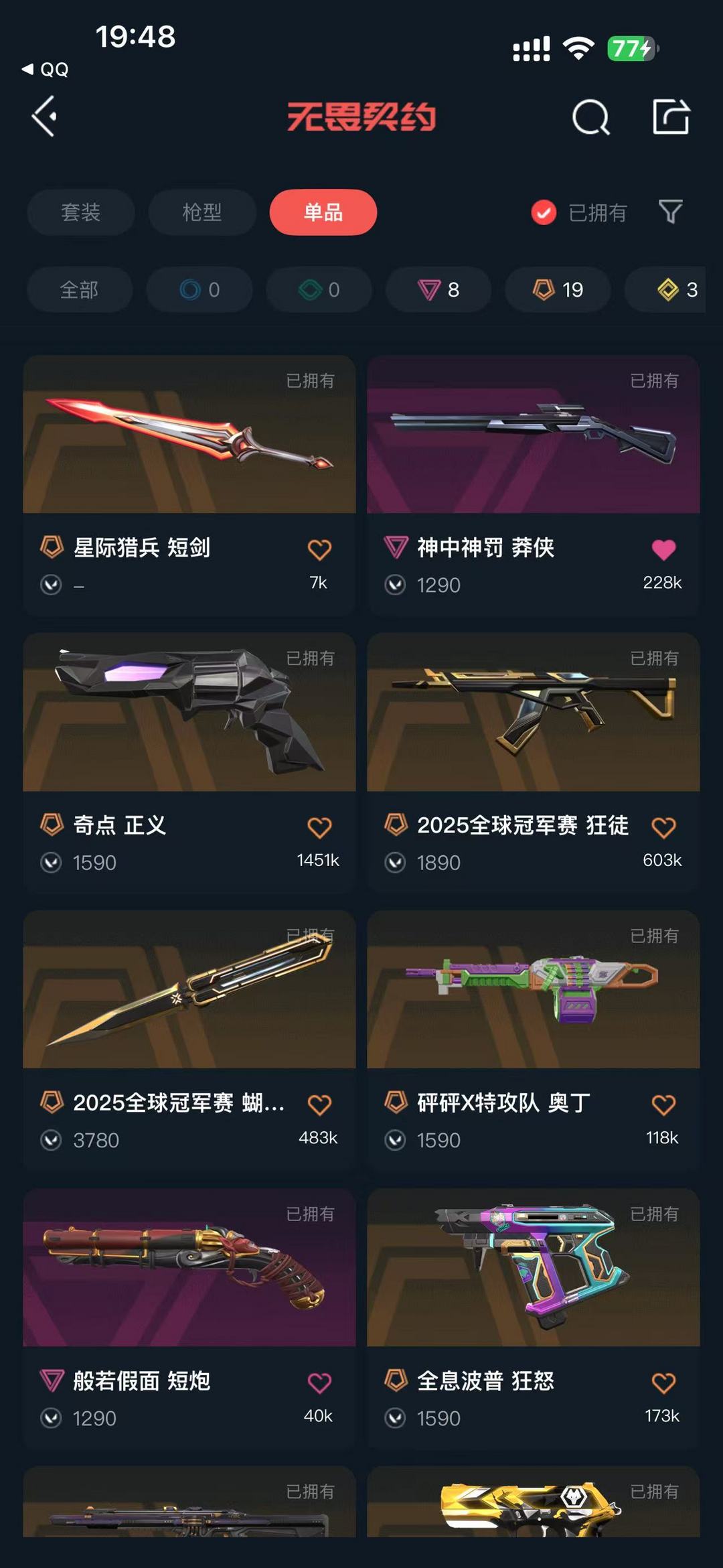
Task: Tap the back arrow at top left
Action: pos(45,118)
